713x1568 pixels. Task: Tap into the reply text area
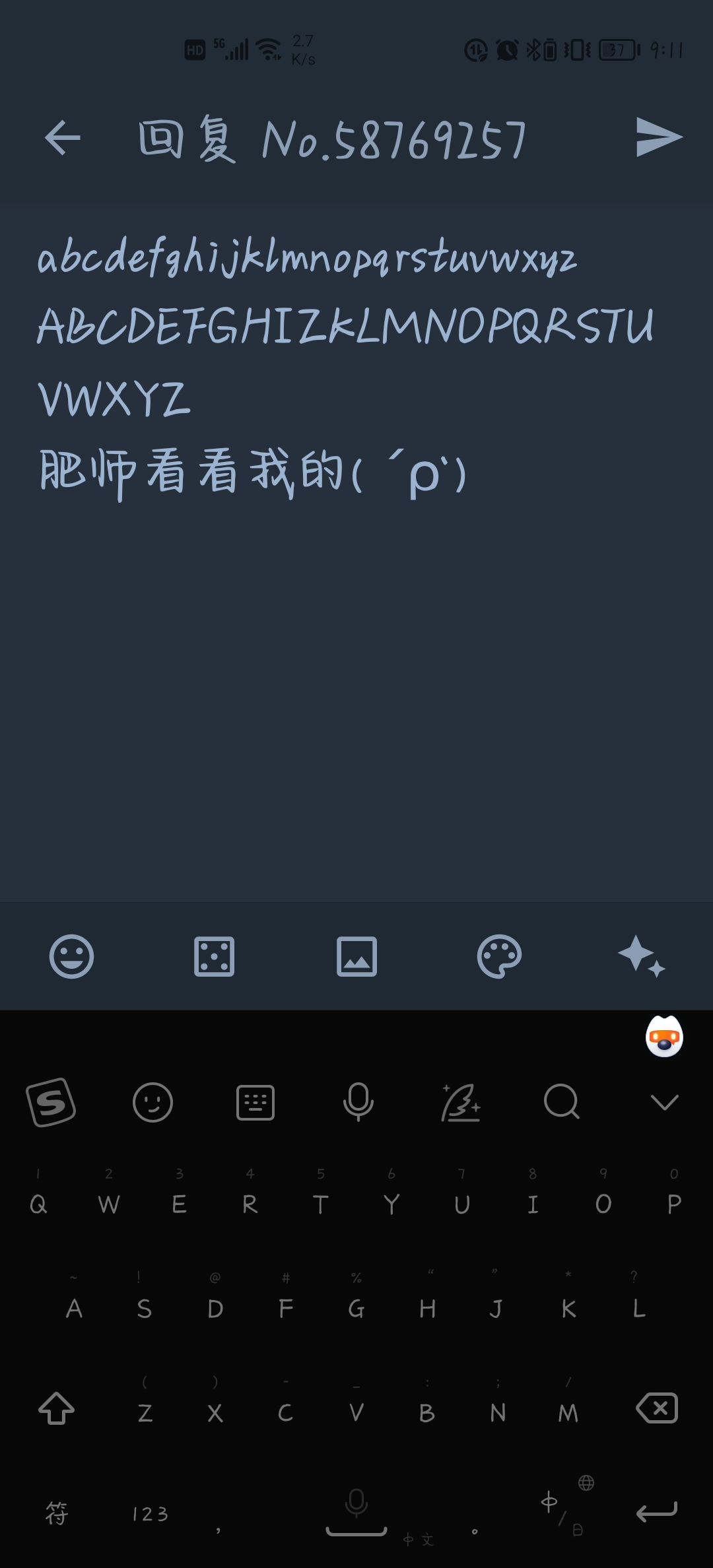pyautogui.click(x=356, y=660)
